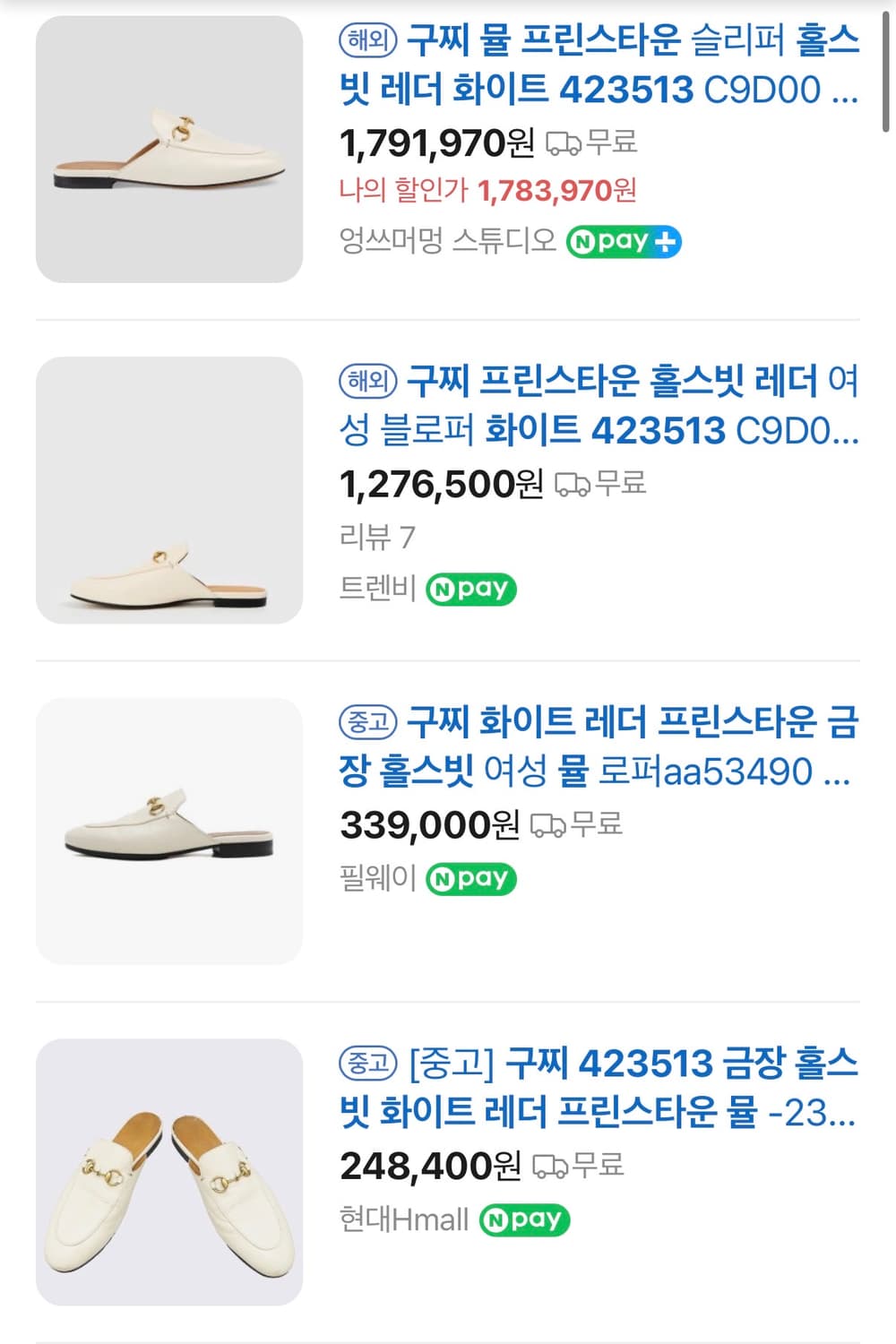Open the 현대Hmall store page
The image size is (896, 1344).
tap(402, 1219)
